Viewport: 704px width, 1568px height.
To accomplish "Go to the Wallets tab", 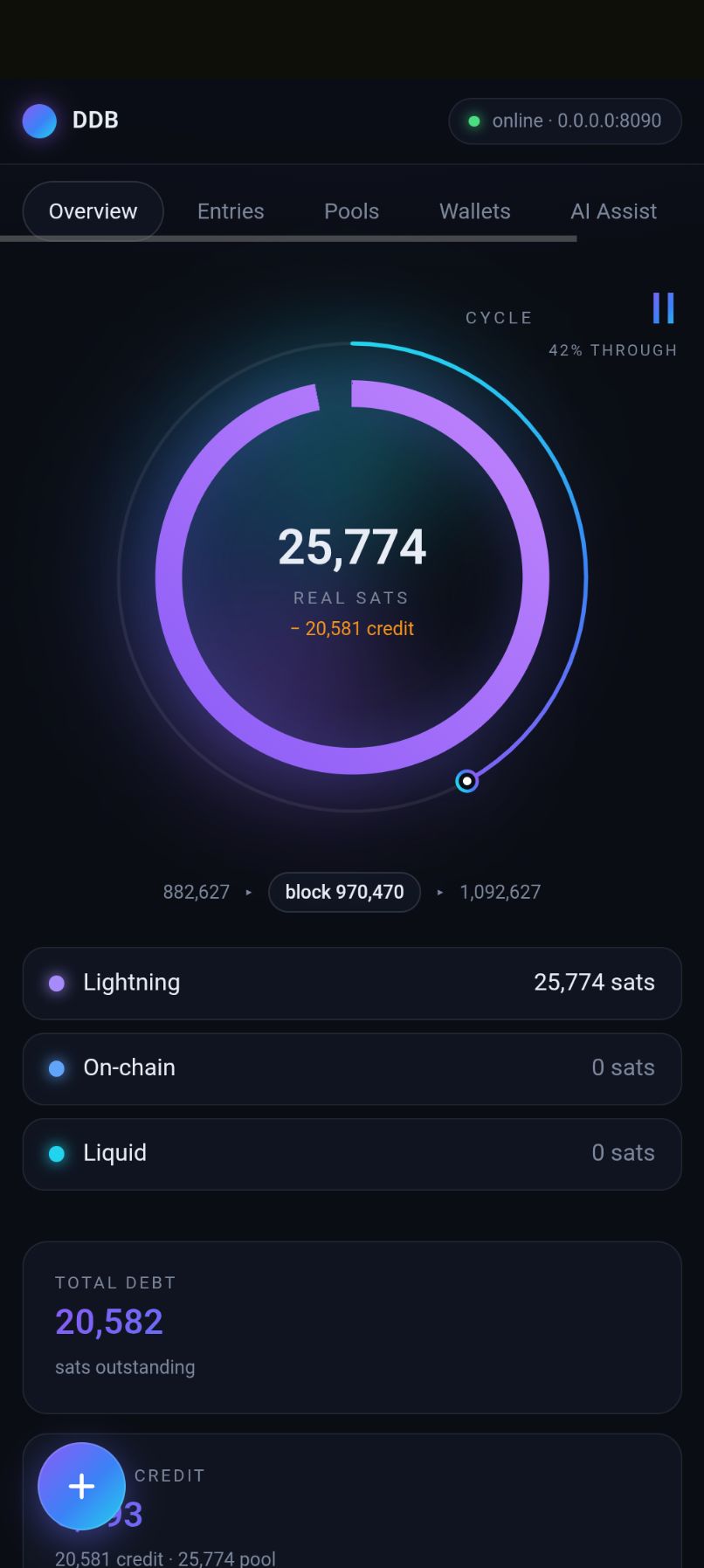I will click(x=474, y=211).
